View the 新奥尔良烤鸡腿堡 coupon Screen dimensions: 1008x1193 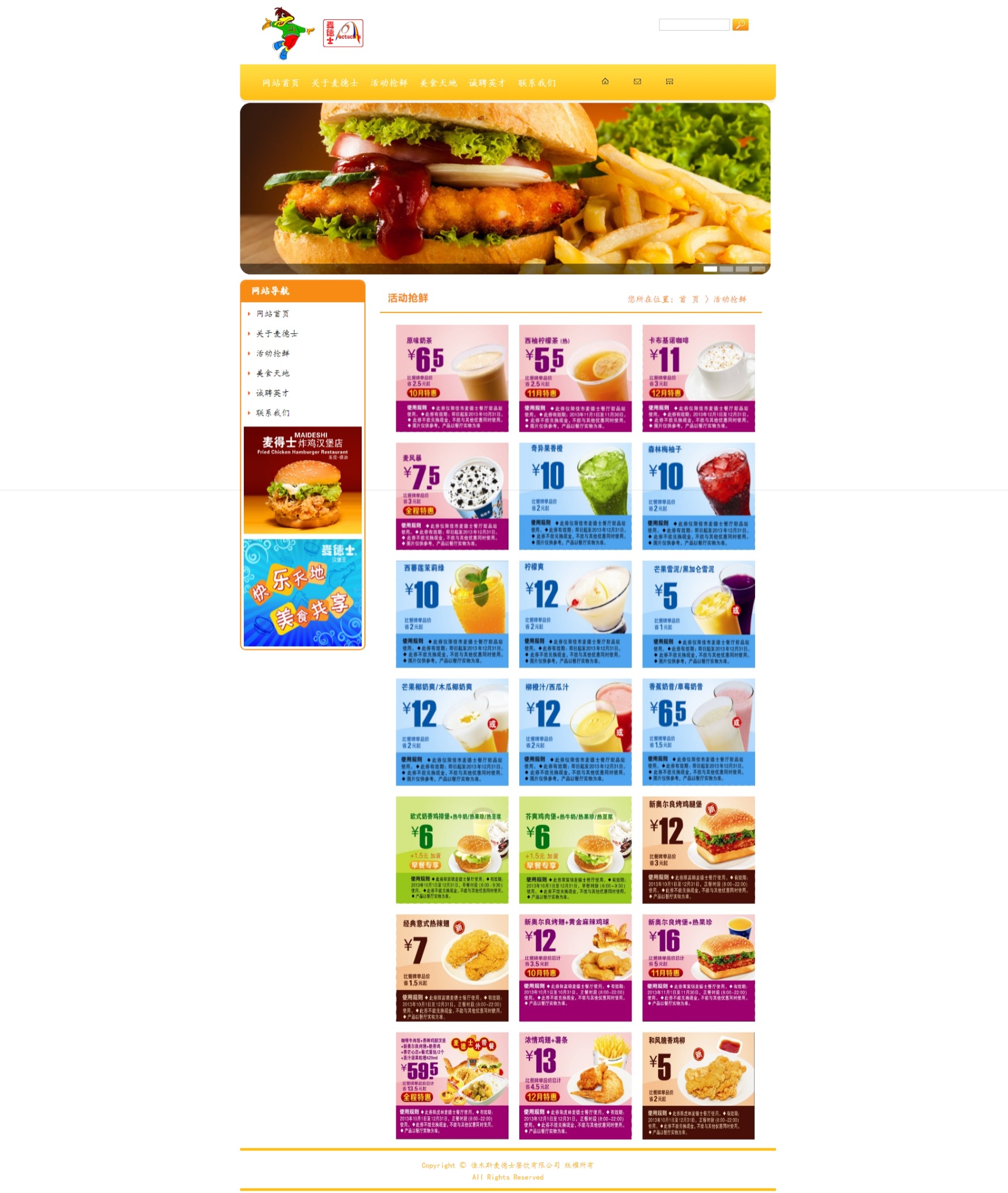pyautogui.click(x=698, y=850)
